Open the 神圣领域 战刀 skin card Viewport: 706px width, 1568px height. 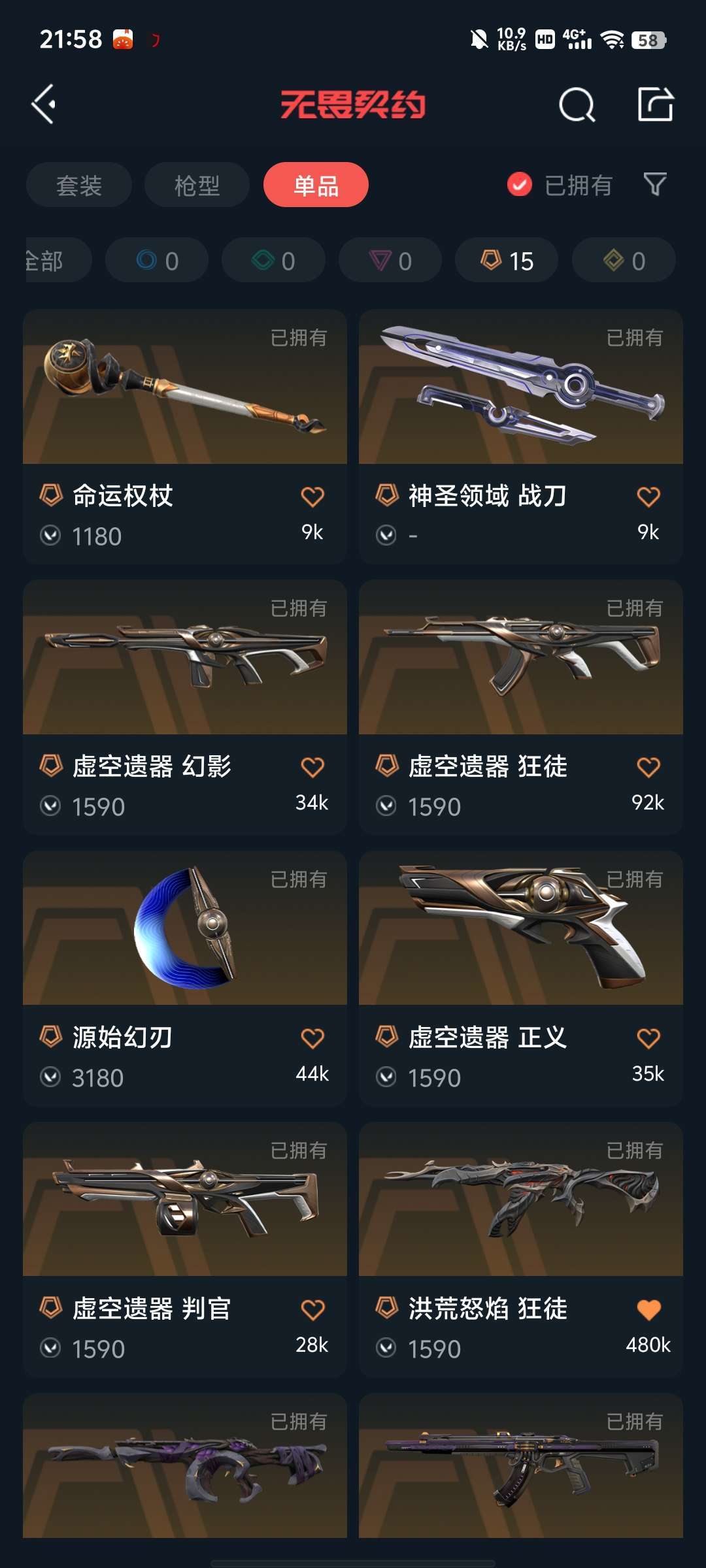(x=520, y=392)
